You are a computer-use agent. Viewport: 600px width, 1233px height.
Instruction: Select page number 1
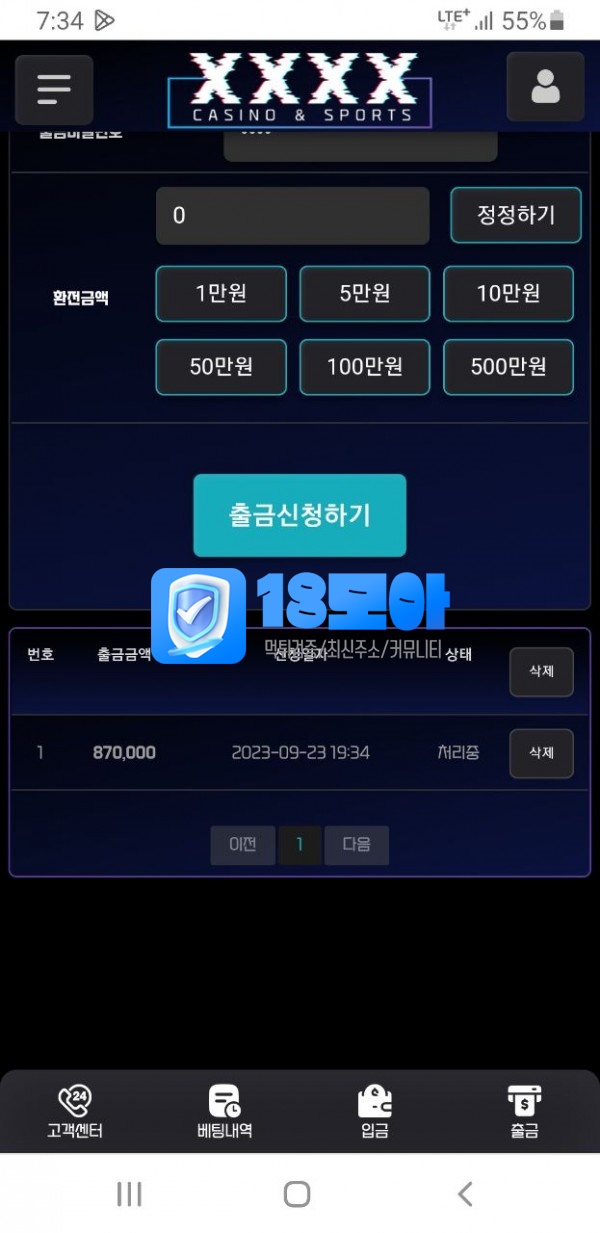pyautogui.click(x=299, y=845)
